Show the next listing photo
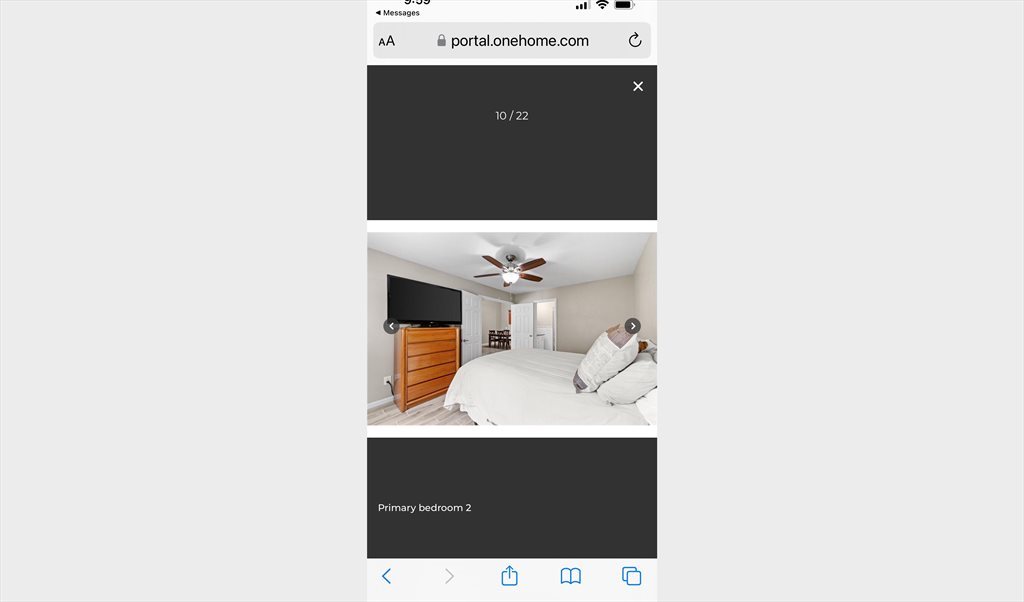The height and width of the screenshot is (602, 1024). (632, 326)
